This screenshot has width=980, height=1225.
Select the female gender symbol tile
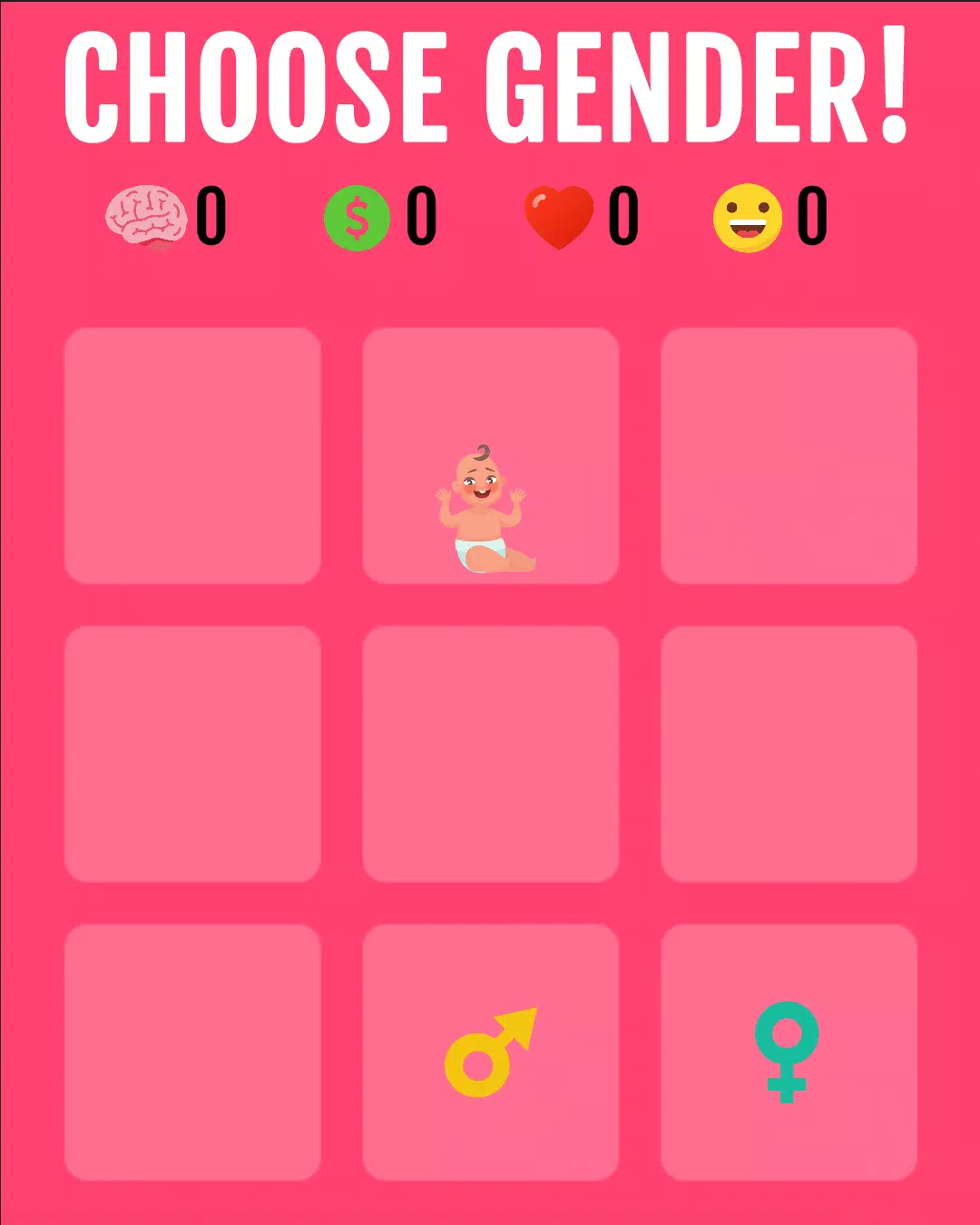pyautogui.click(x=788, y=1052)
